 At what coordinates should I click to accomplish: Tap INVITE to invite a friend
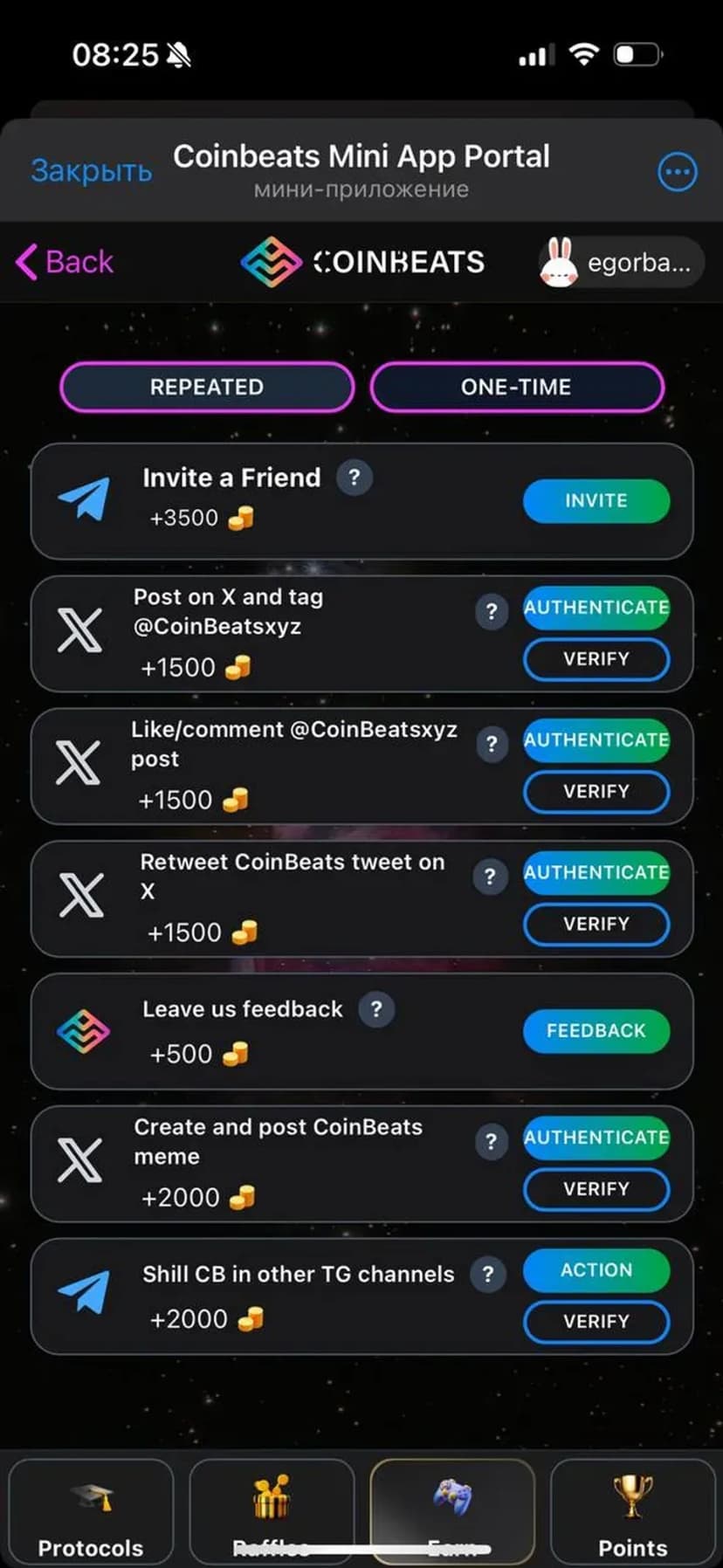click(x=596, y=500)
